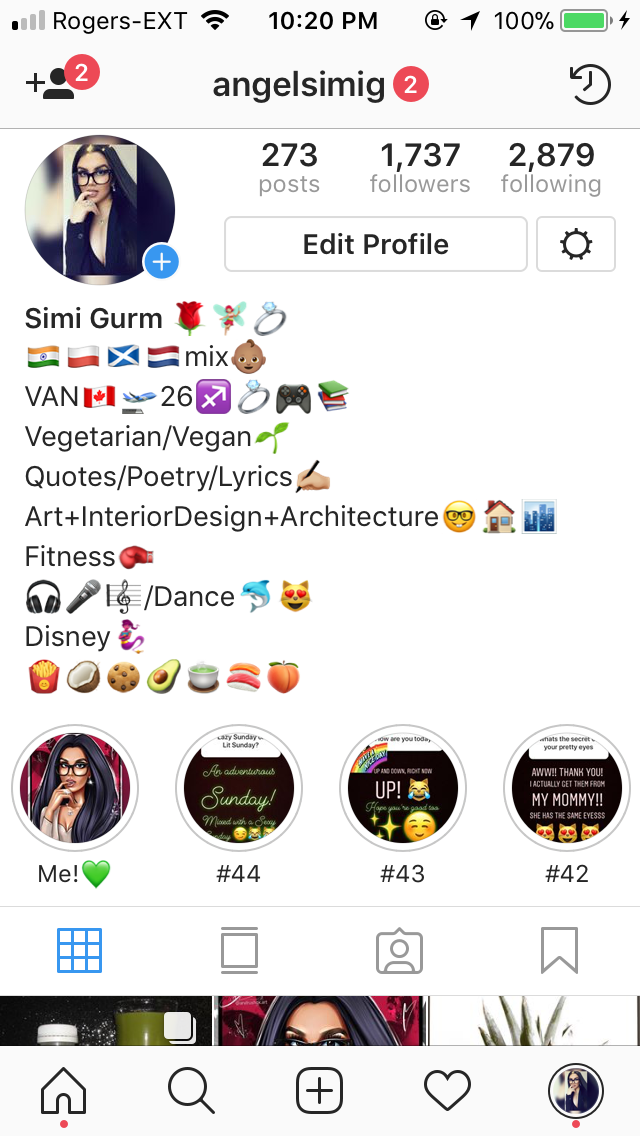
Task: Add to story via blue plus
Action: click(162, 263)
